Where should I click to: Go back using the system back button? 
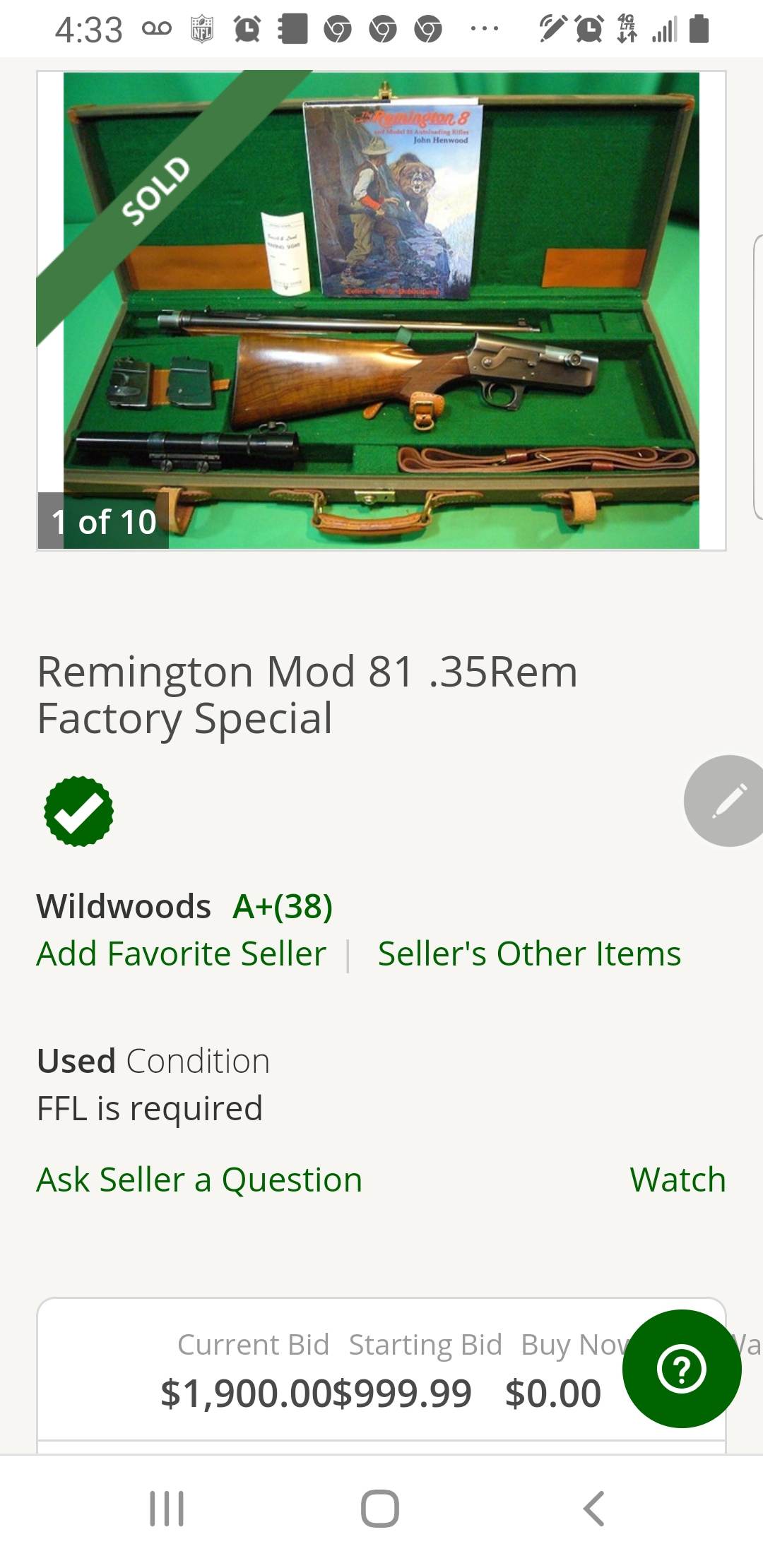coord(593,1509)
